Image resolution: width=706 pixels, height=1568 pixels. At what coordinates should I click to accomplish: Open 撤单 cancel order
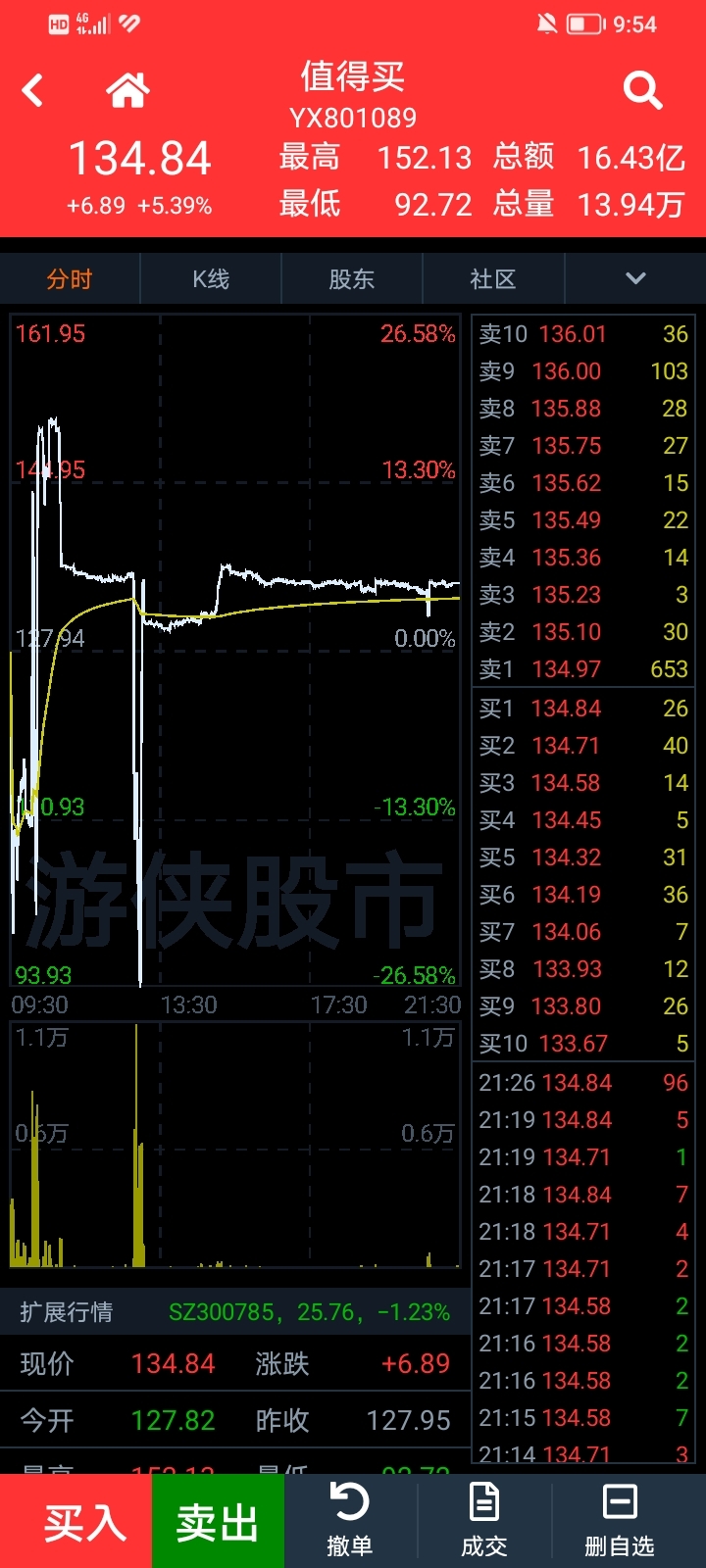350,1521
